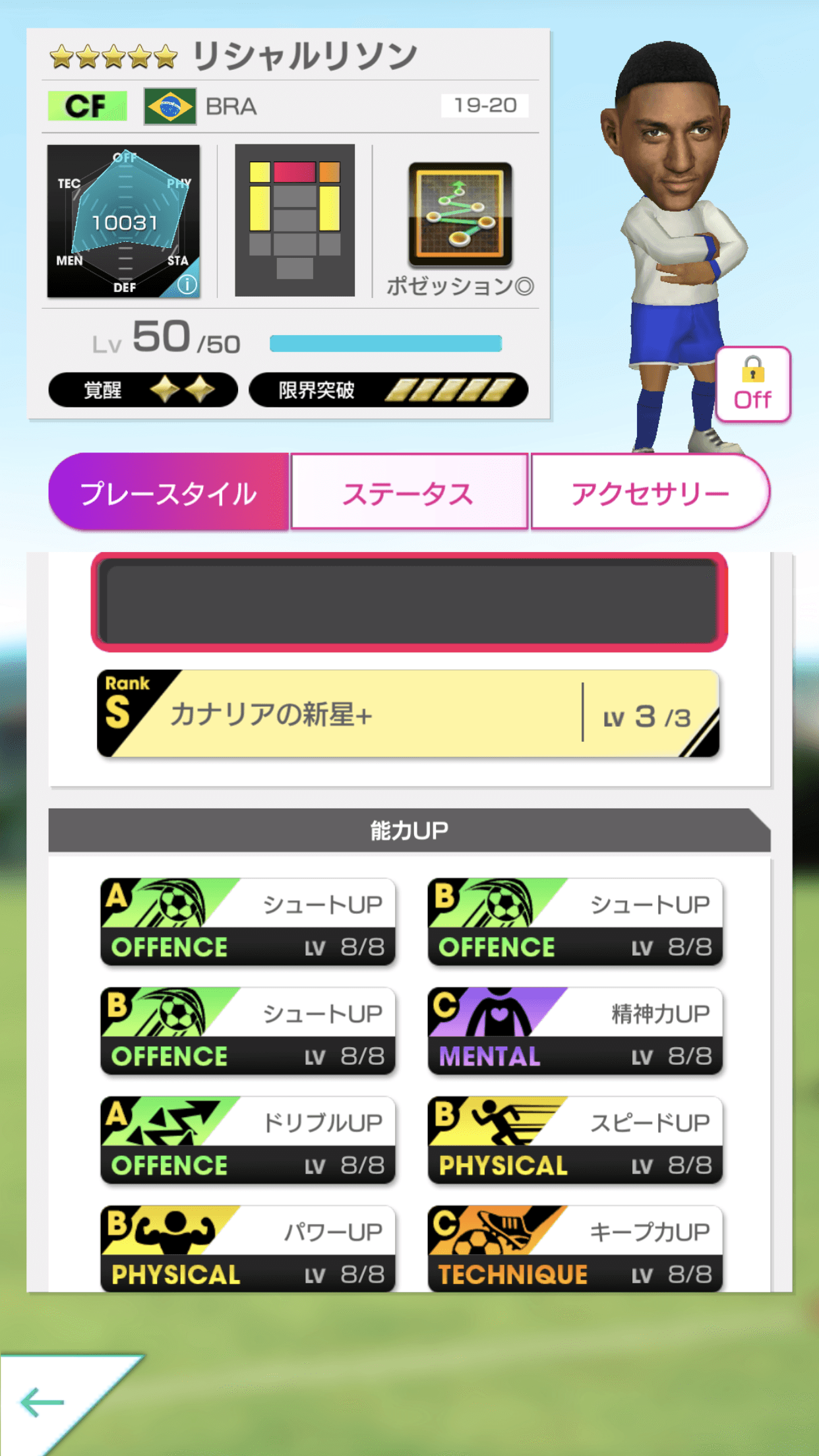The image size is (819, 1456).
Task: Switch to the アクセサリー tab
Action: 649,491
